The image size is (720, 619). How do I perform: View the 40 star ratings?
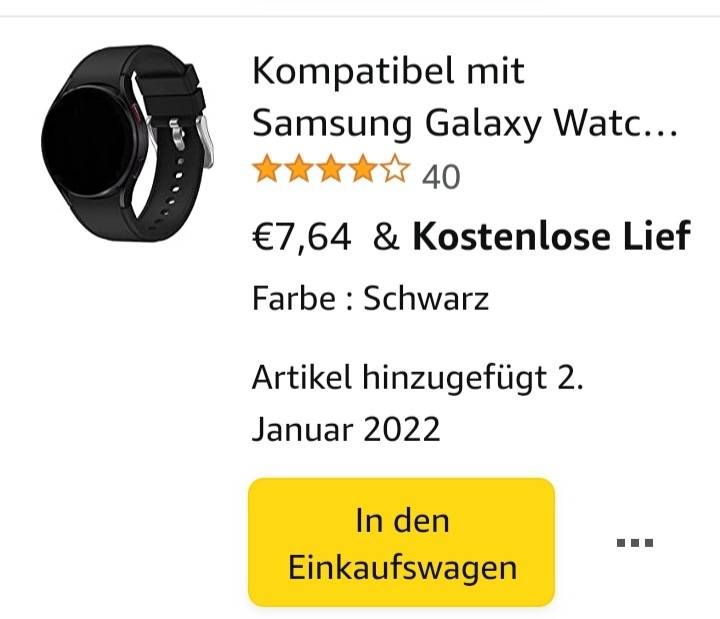tap(356, 175)
